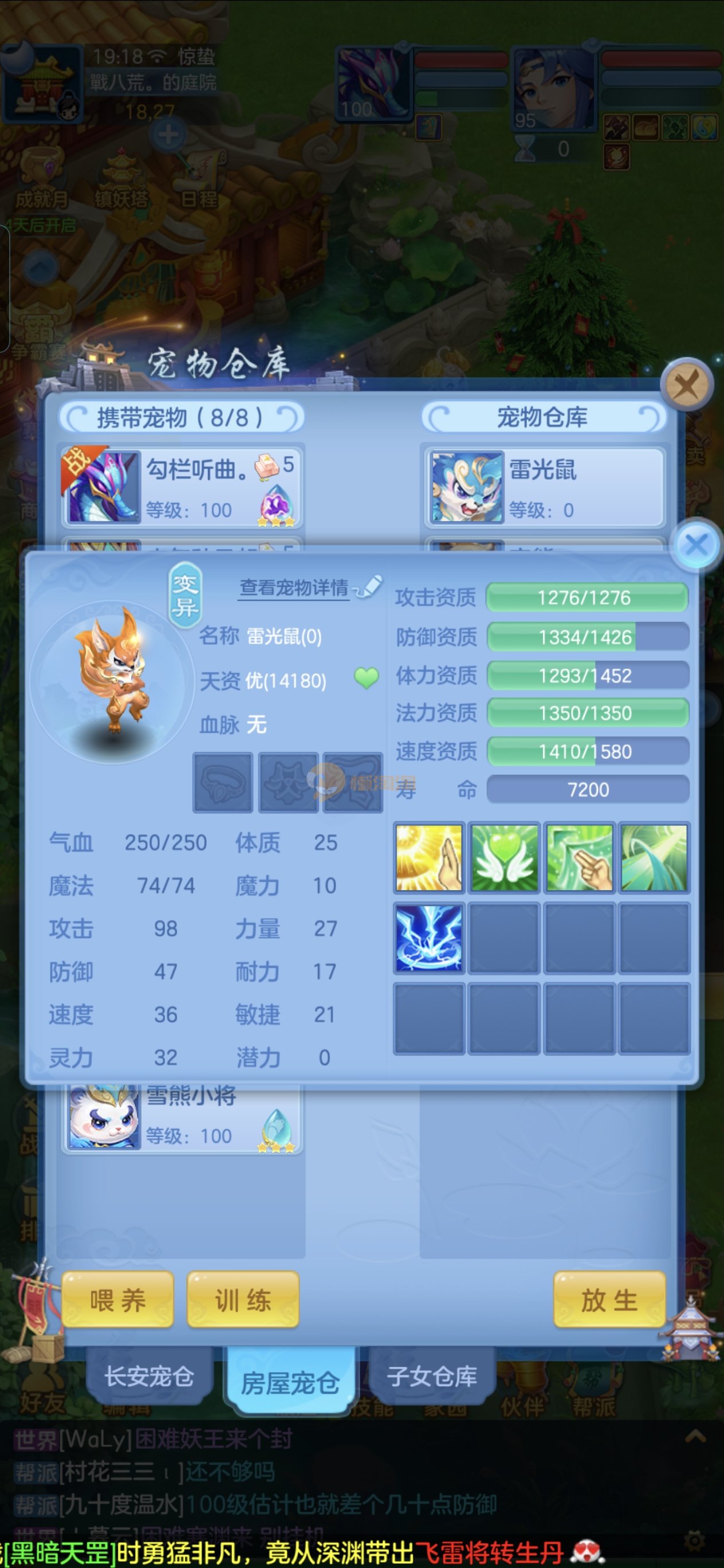View the lightning skill icon
The width and height of the screenshot is (724, 1568).
pyautogui.click(x=429, y=938)
